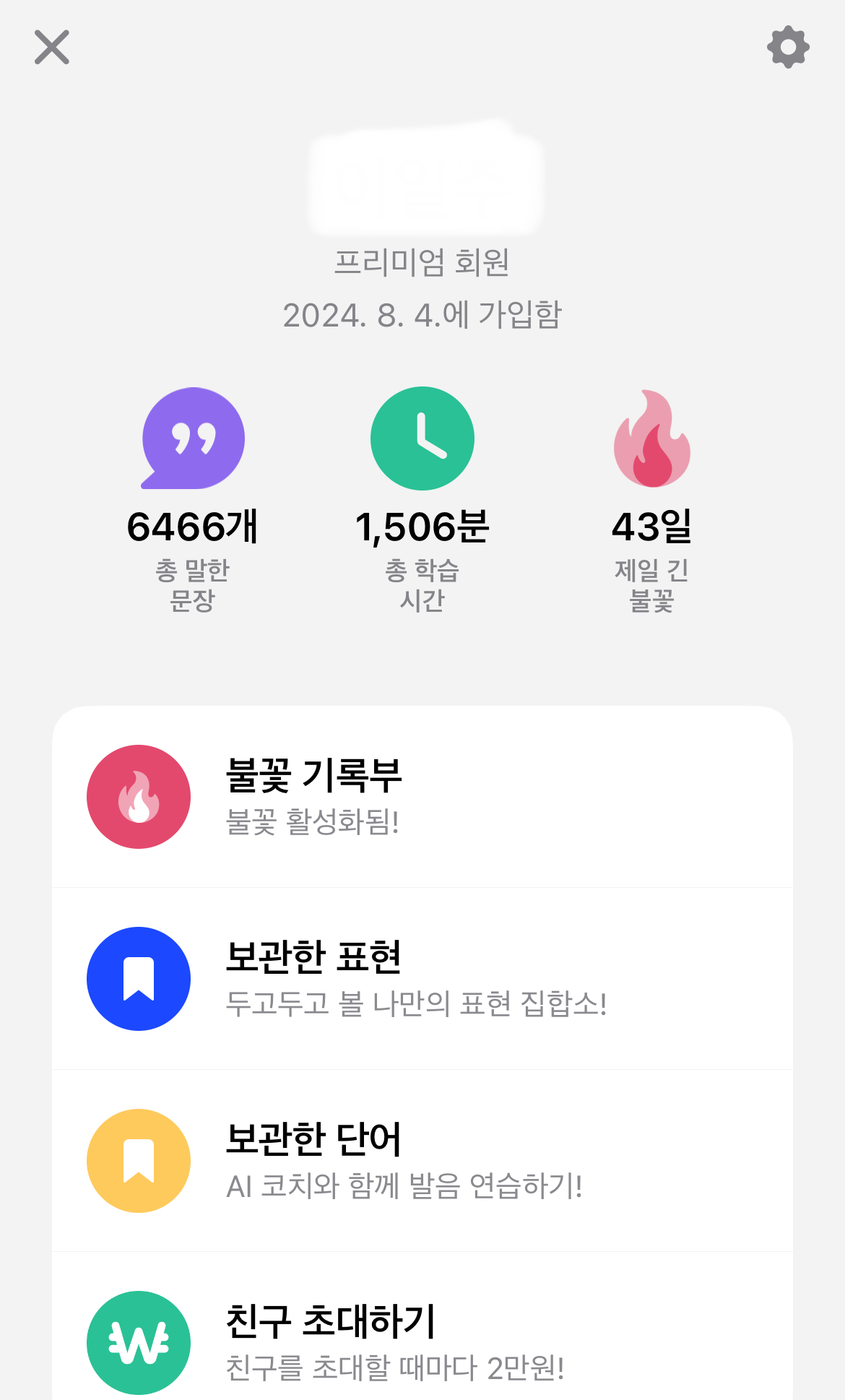Tap the blue bookmark icon for saved expressions

pos(139,979)
